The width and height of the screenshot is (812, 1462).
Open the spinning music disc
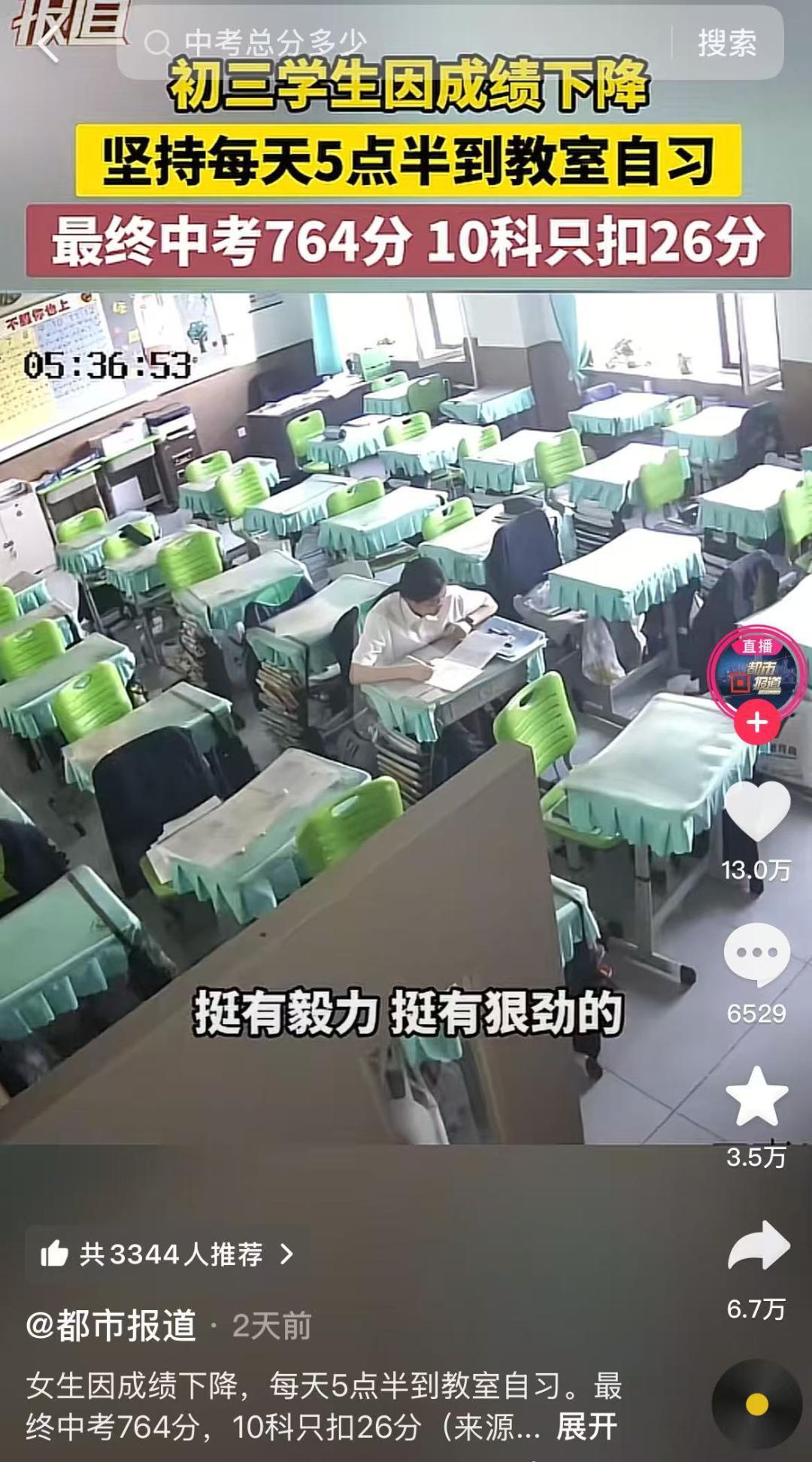[756, 1403]
